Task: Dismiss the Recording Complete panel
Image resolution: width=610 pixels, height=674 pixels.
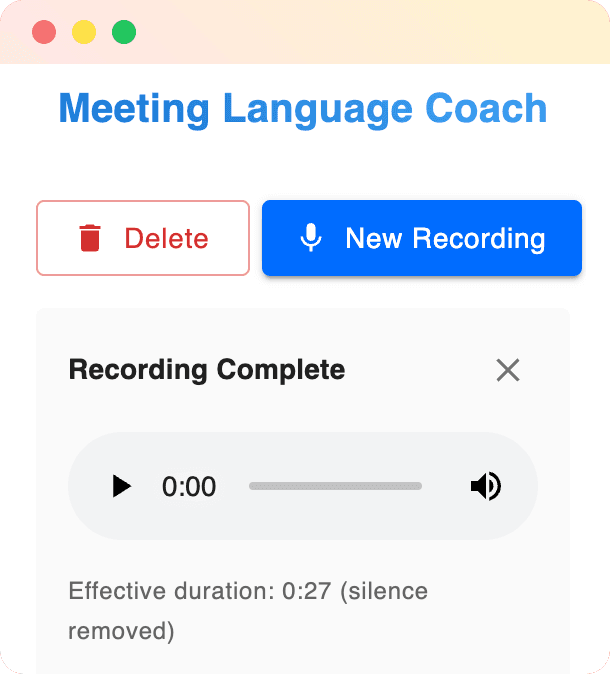Action: click(x=508, y=370)
